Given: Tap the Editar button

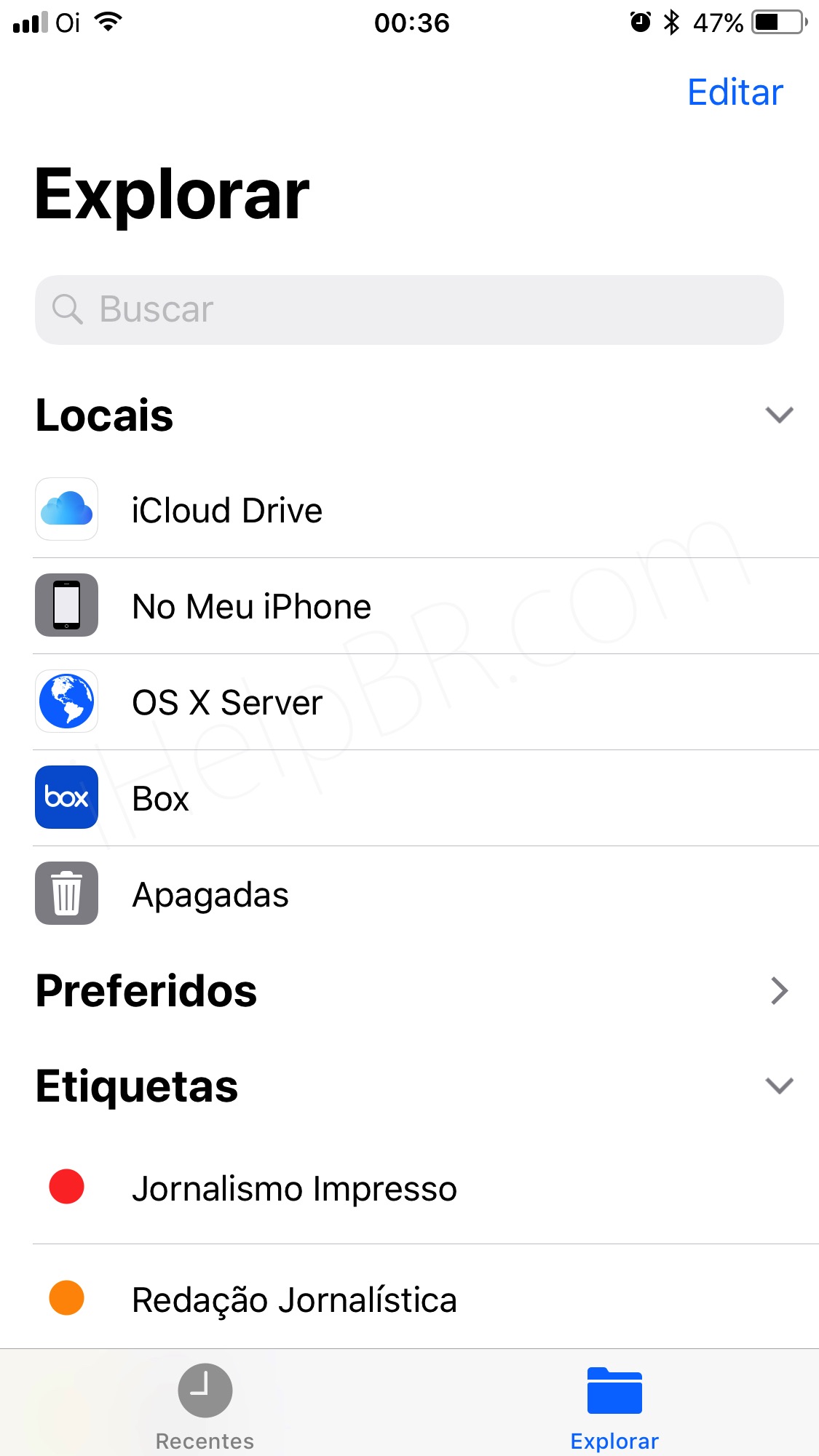Looking at the screenshot, I should 735,92.
